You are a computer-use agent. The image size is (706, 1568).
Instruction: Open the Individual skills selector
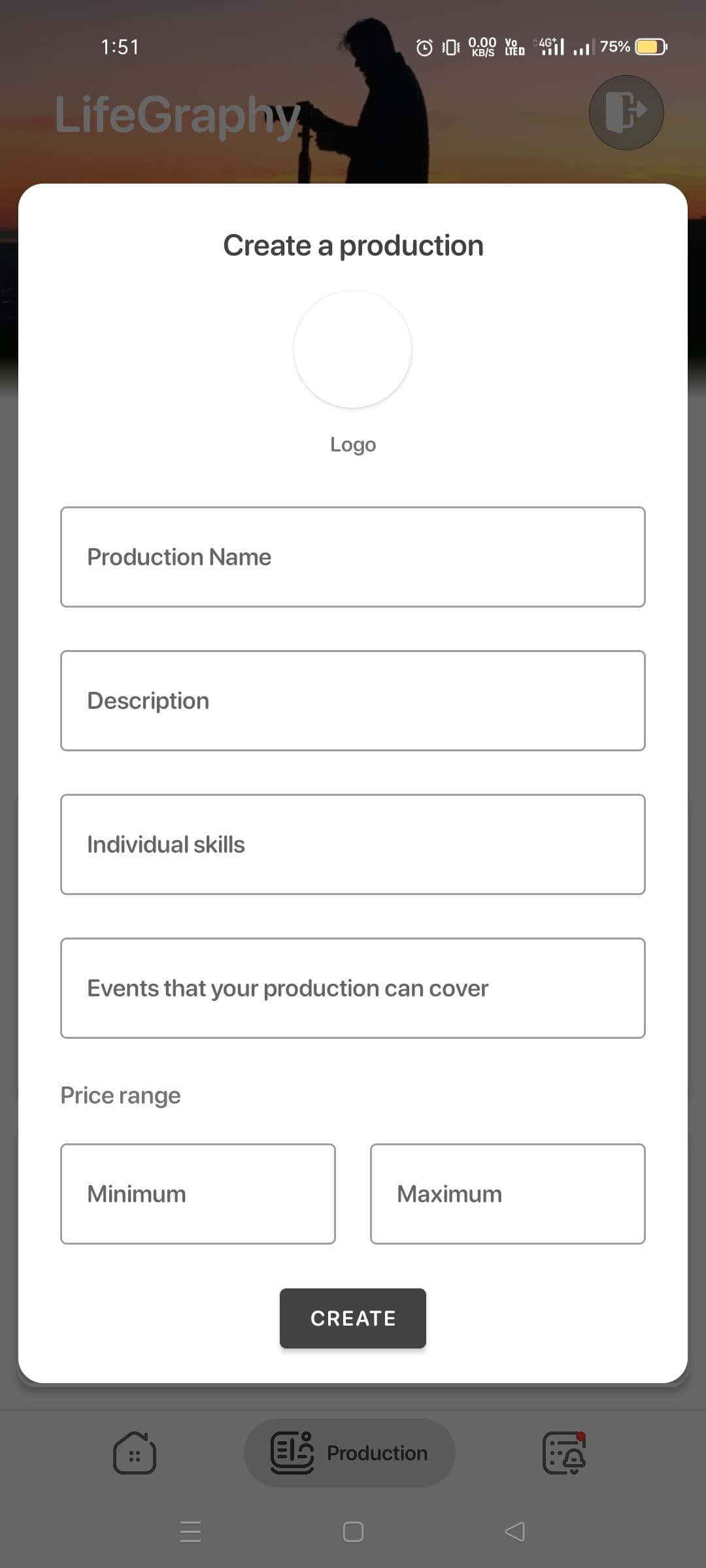click(353, 843)
